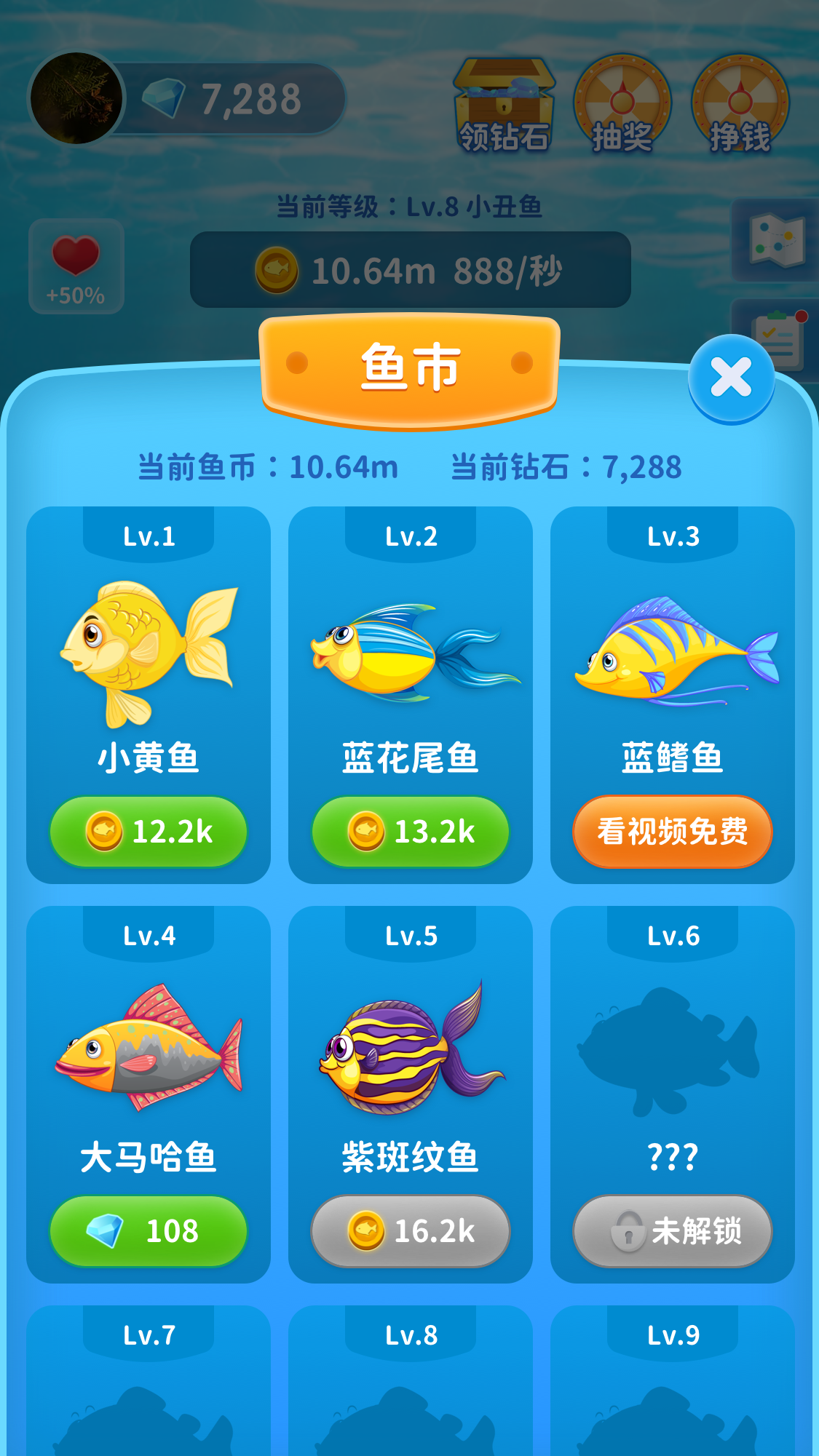Close the fish market dialog
Image resolution: width=819 pixels, height=1456 pixels.
(731, 377)
